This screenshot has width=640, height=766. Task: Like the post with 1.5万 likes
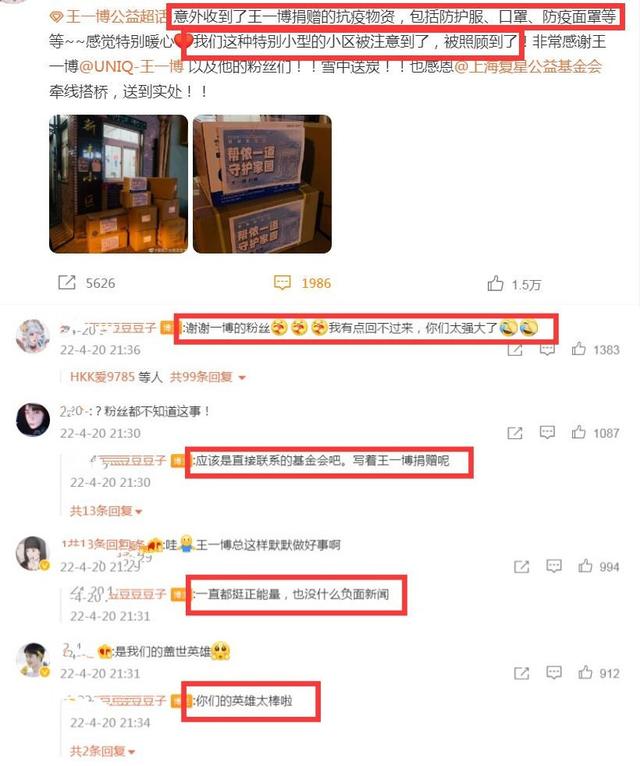point(496,284)
